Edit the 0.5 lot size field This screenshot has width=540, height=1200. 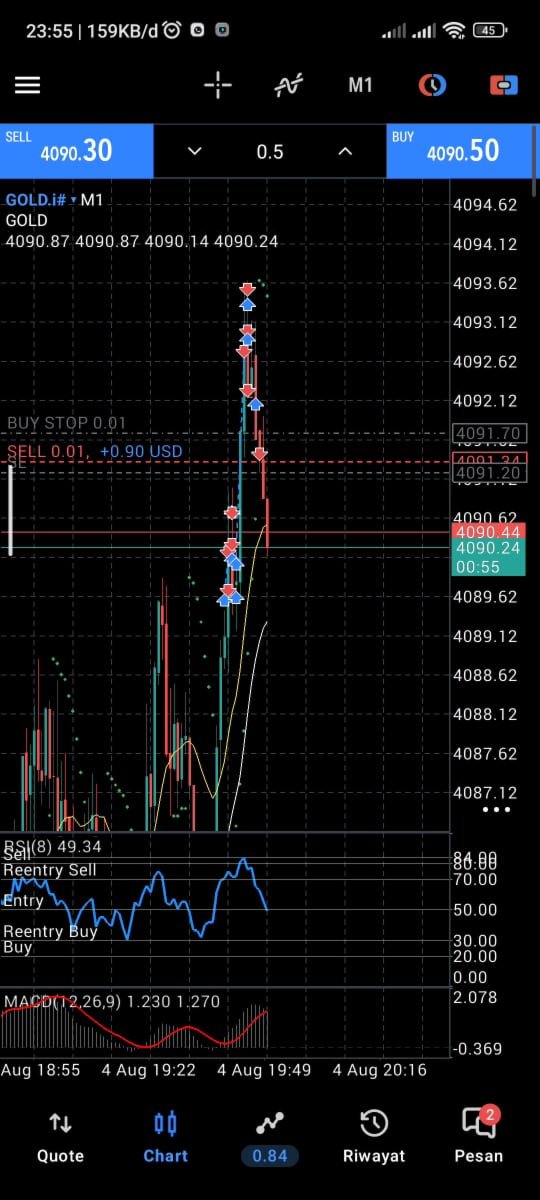tap(270, 152)
